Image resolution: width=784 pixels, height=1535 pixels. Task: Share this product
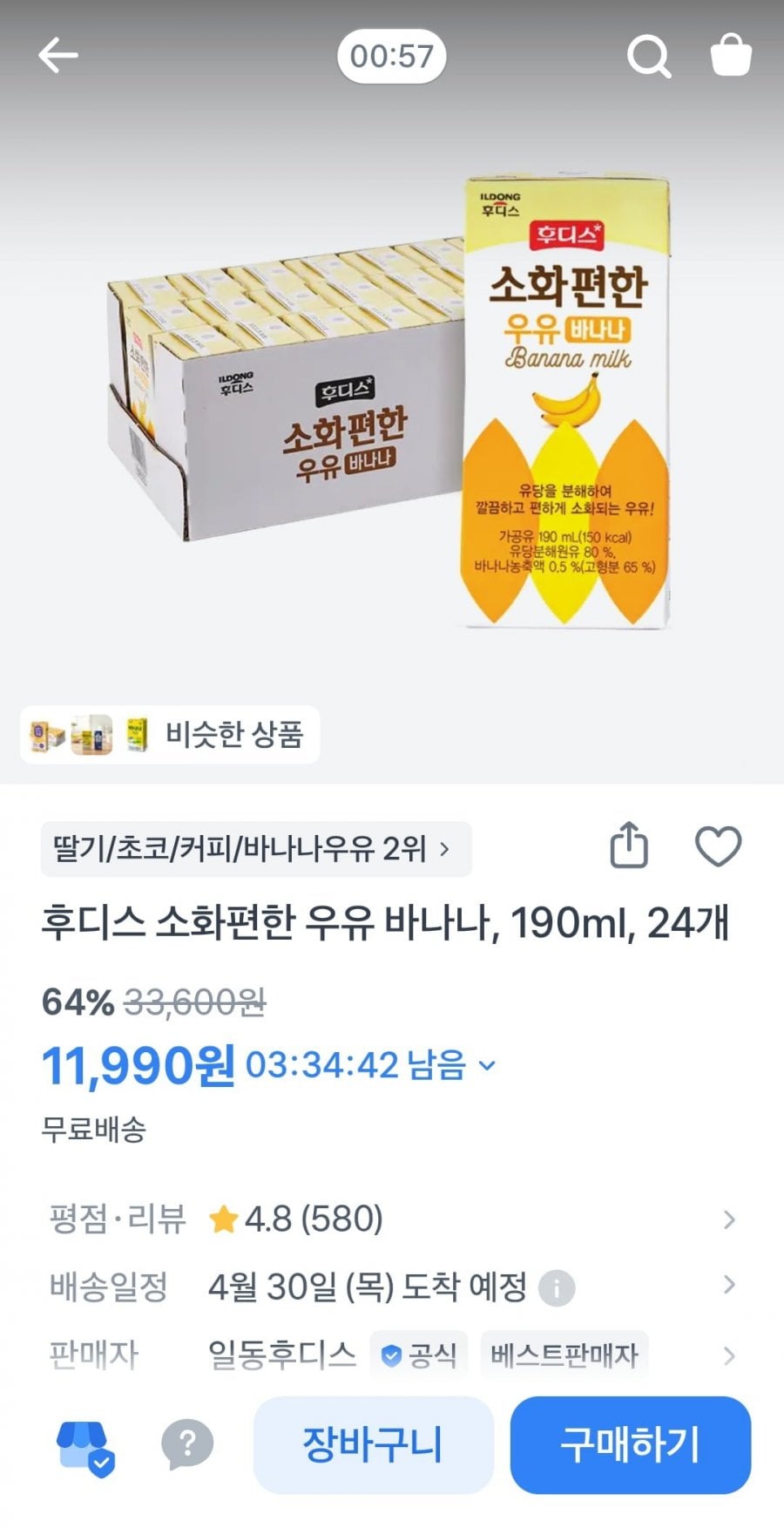coord(629,846)
